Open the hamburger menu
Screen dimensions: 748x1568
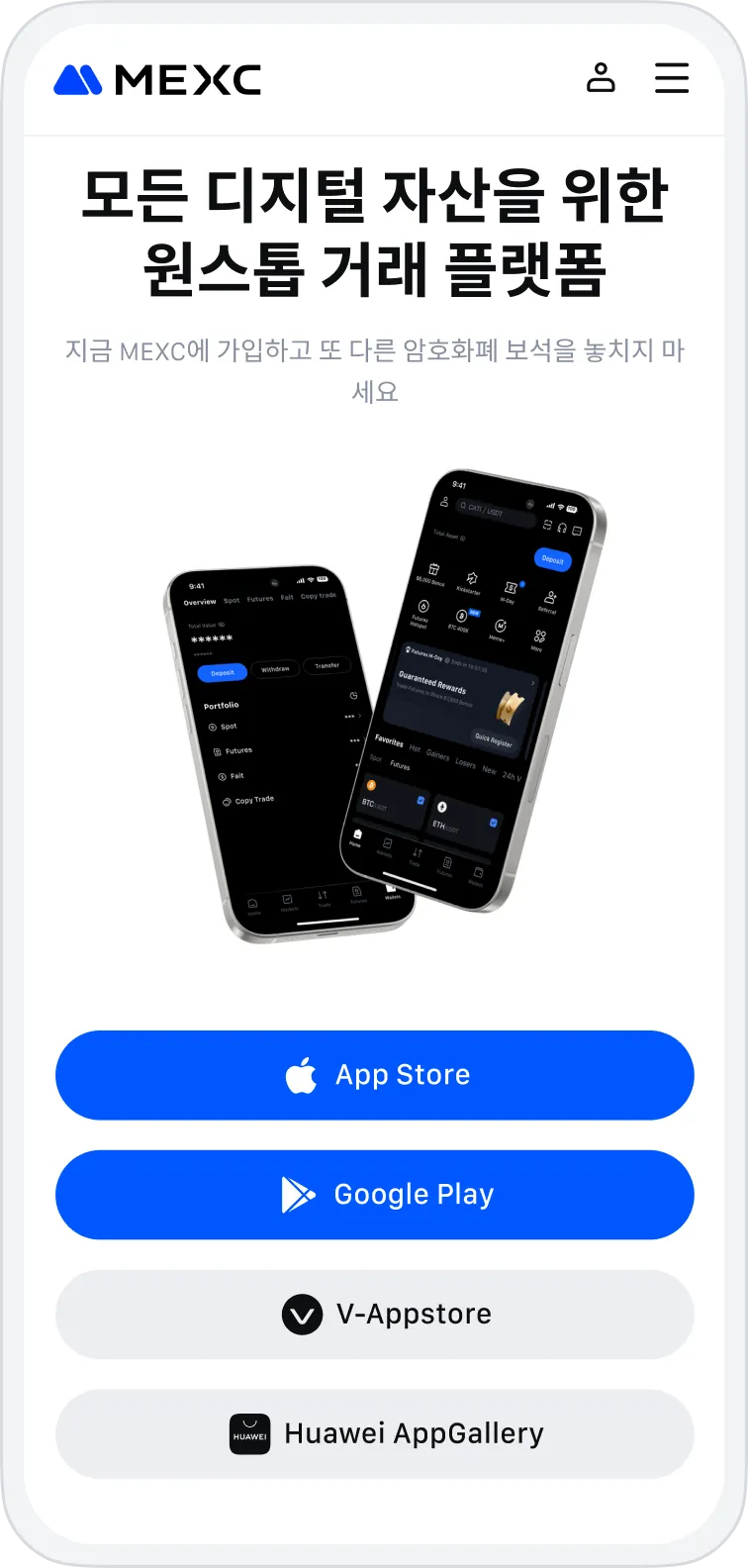[x=672, y=77]
